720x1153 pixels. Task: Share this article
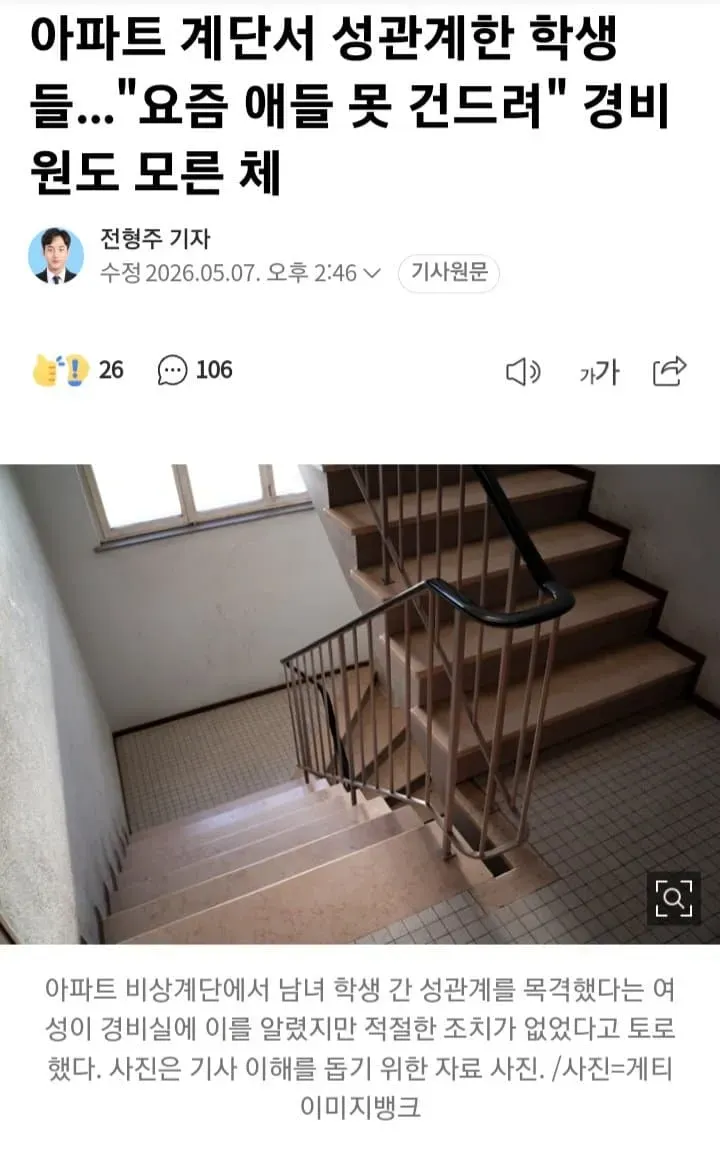[x=669, y=371]
